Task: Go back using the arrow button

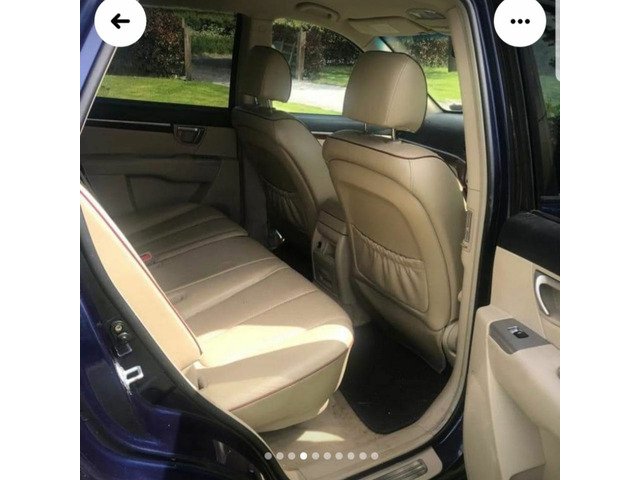Action: [x=120, y=21]
